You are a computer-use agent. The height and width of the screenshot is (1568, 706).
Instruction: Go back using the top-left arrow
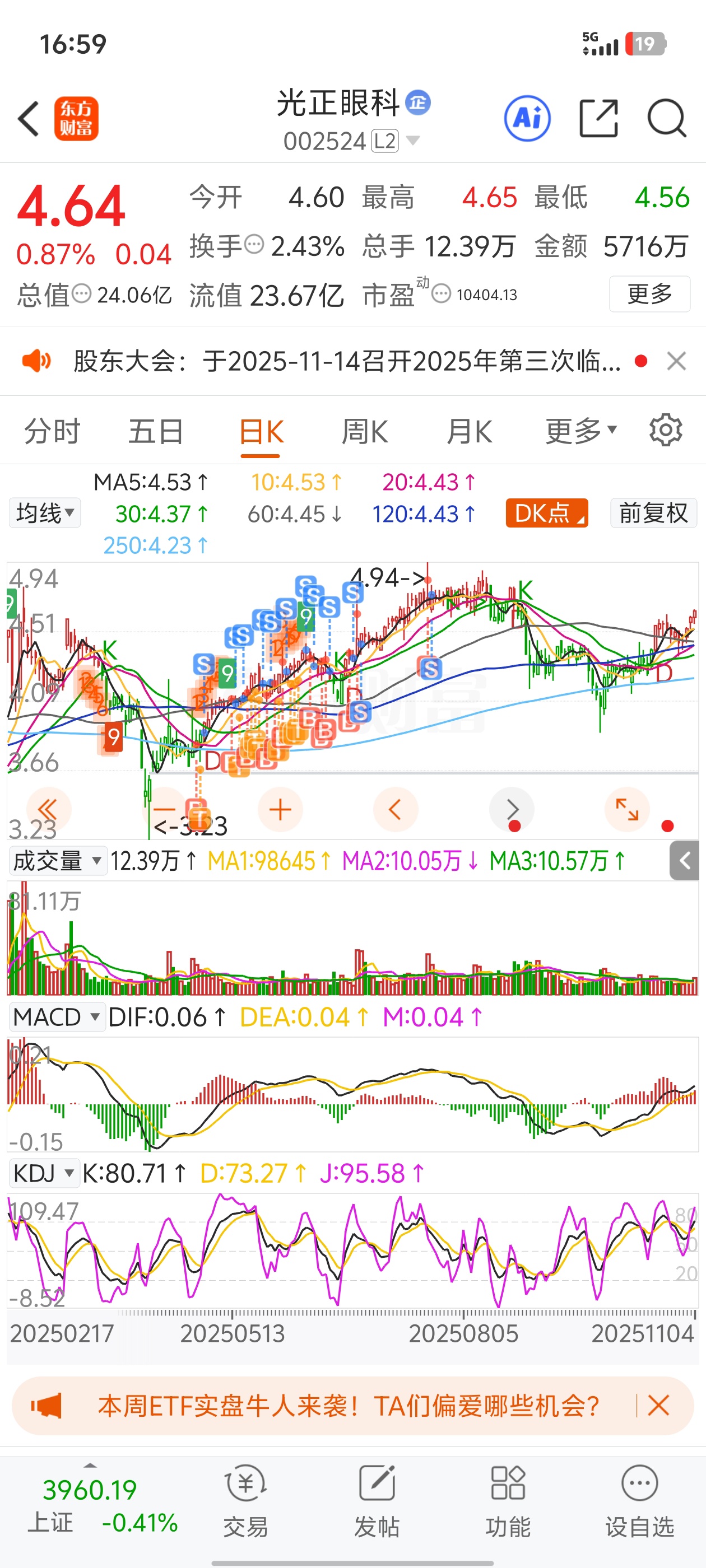coord(29,119)
